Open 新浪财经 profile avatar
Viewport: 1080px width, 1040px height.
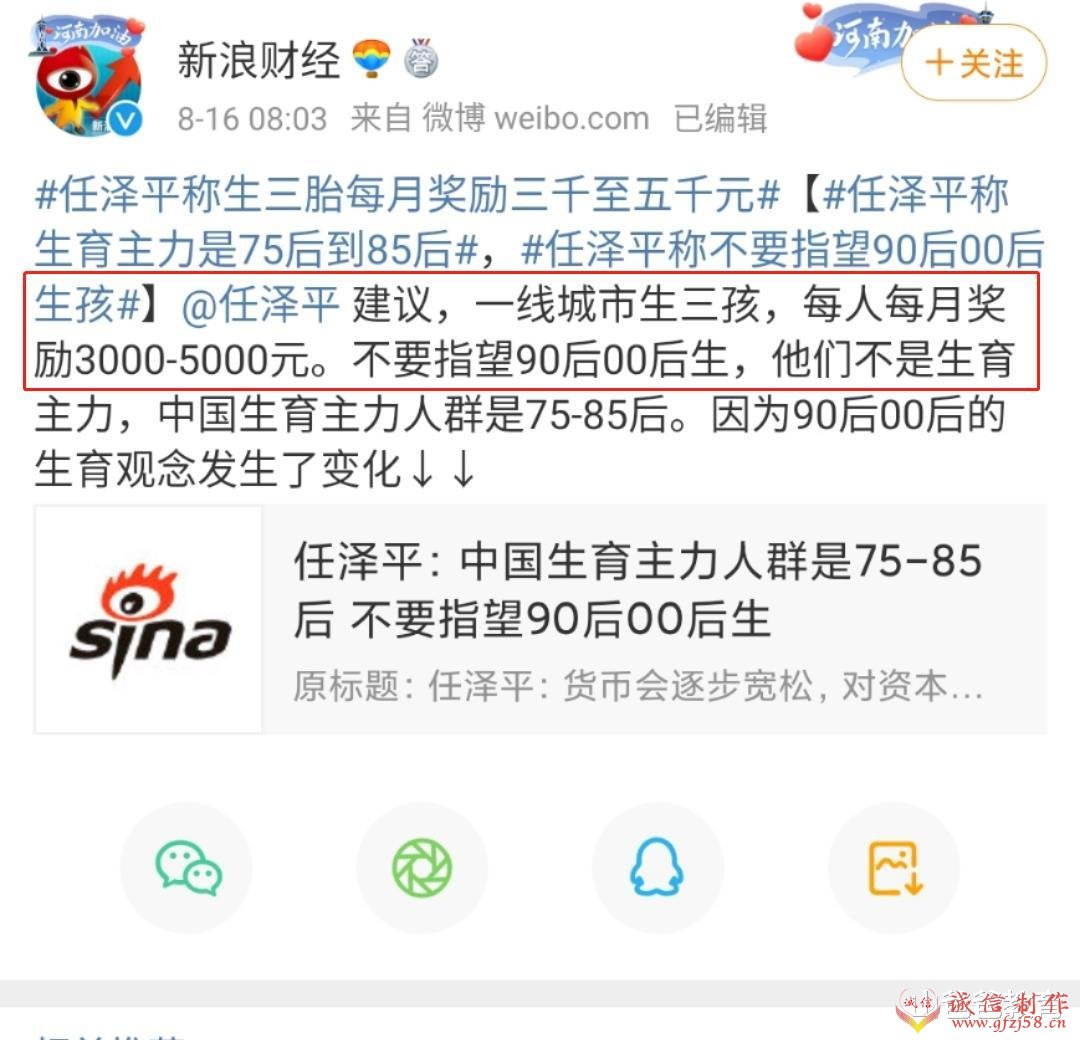88,88
